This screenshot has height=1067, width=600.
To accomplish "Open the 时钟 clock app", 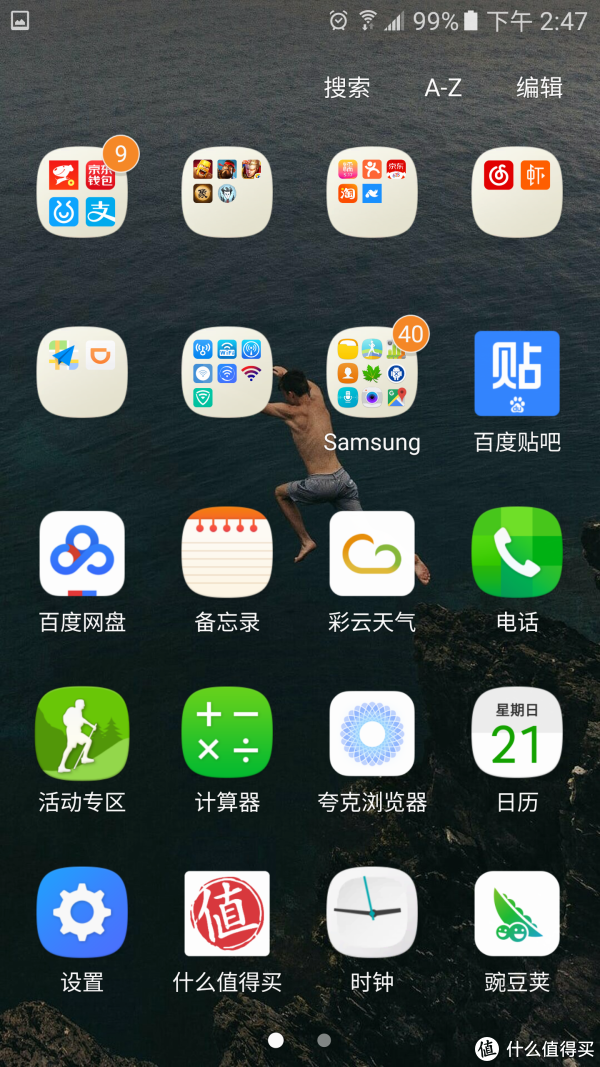I will (x=372, y=913).
